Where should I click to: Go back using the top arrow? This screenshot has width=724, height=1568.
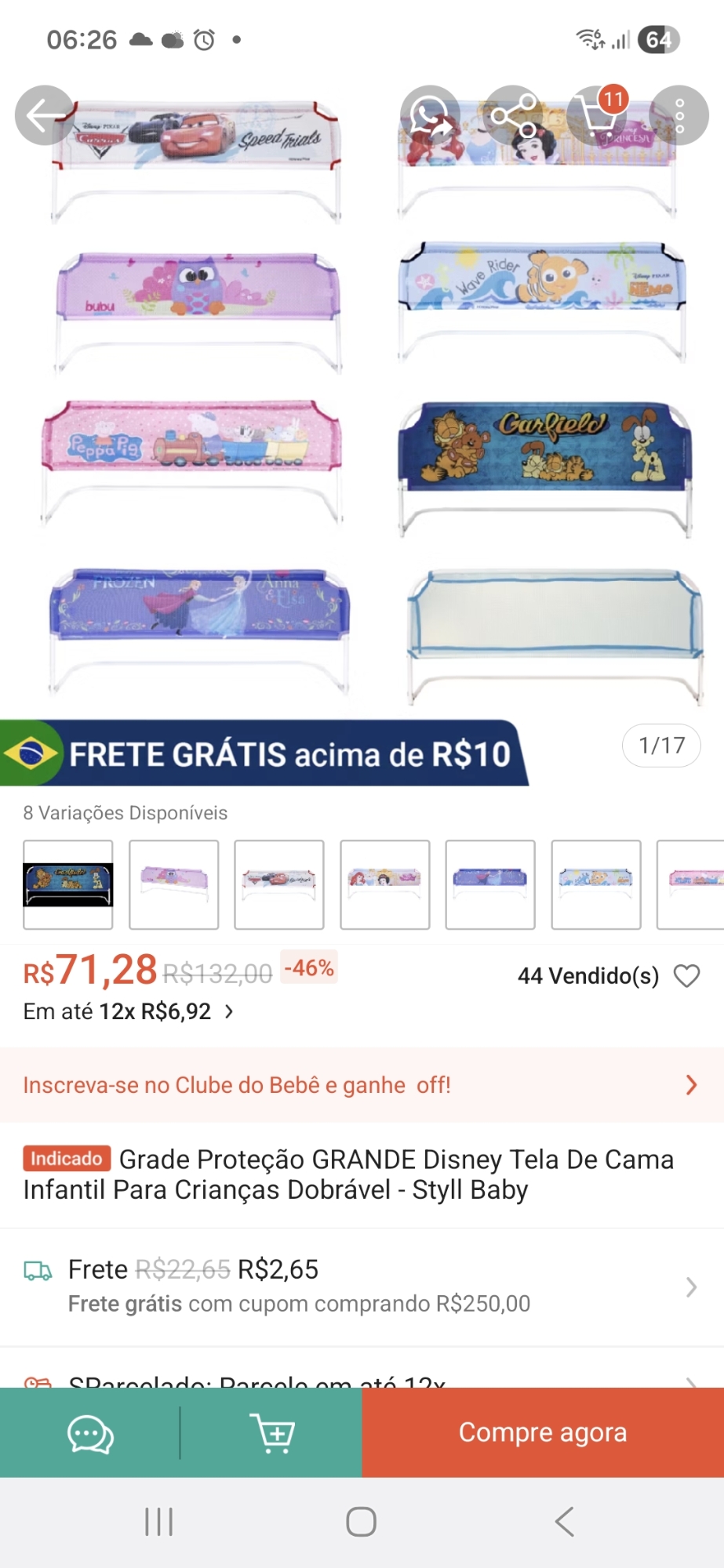point(45,115)
